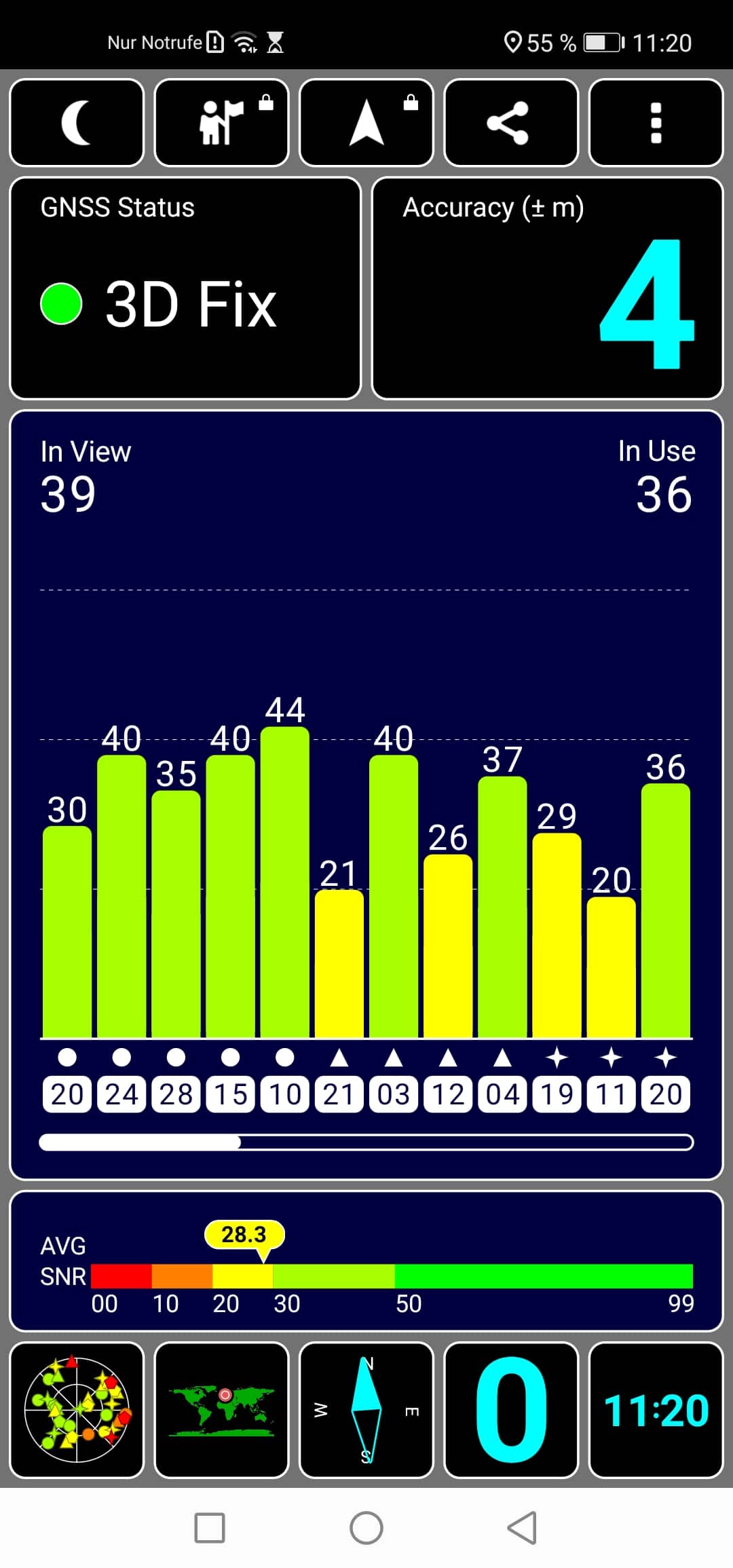
Task: Open the three-dot overflow menu
Action: click(656, 123)
